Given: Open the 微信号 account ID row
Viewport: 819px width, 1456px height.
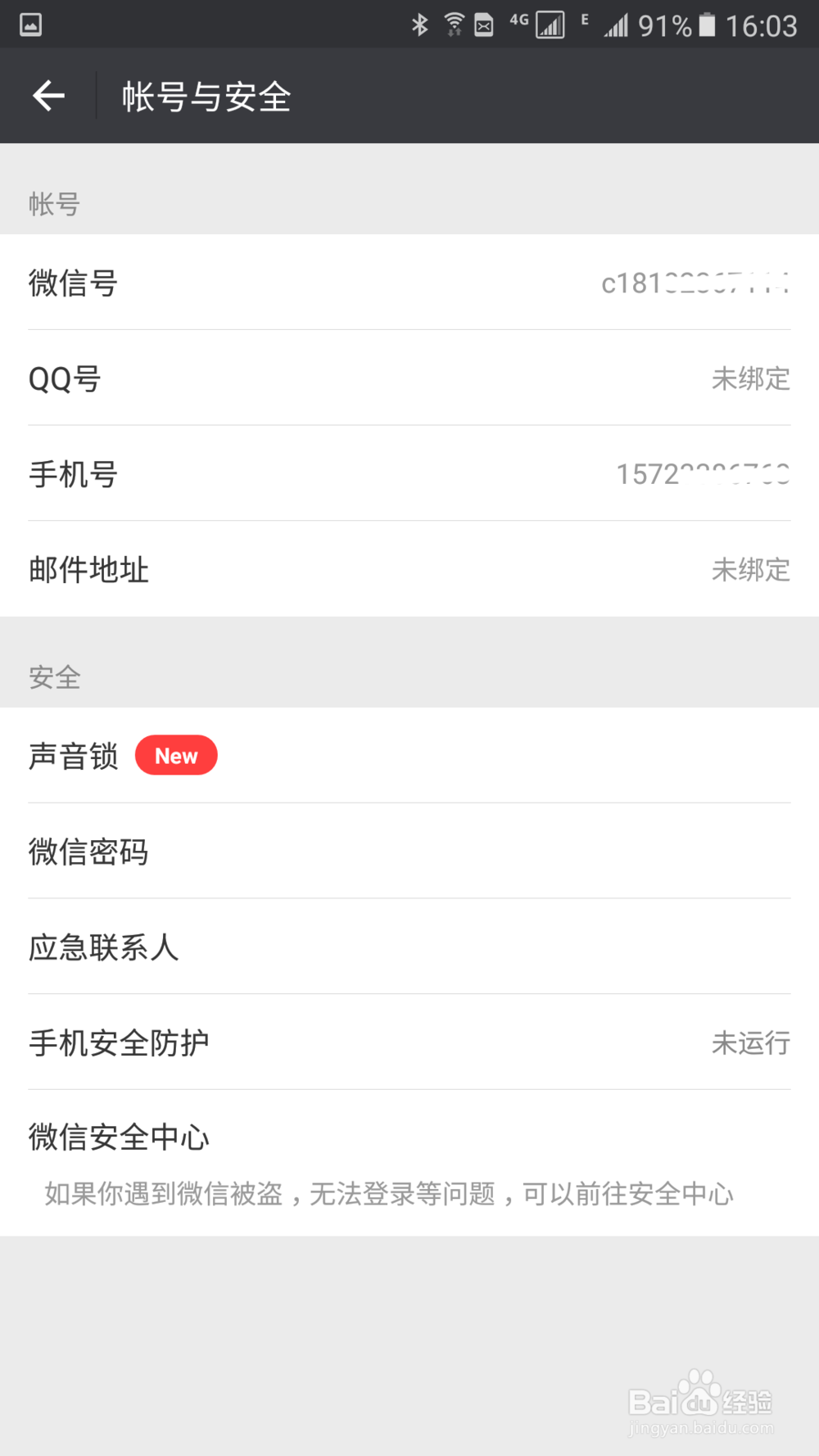Looking at the screenshot, I should point(409,283).
